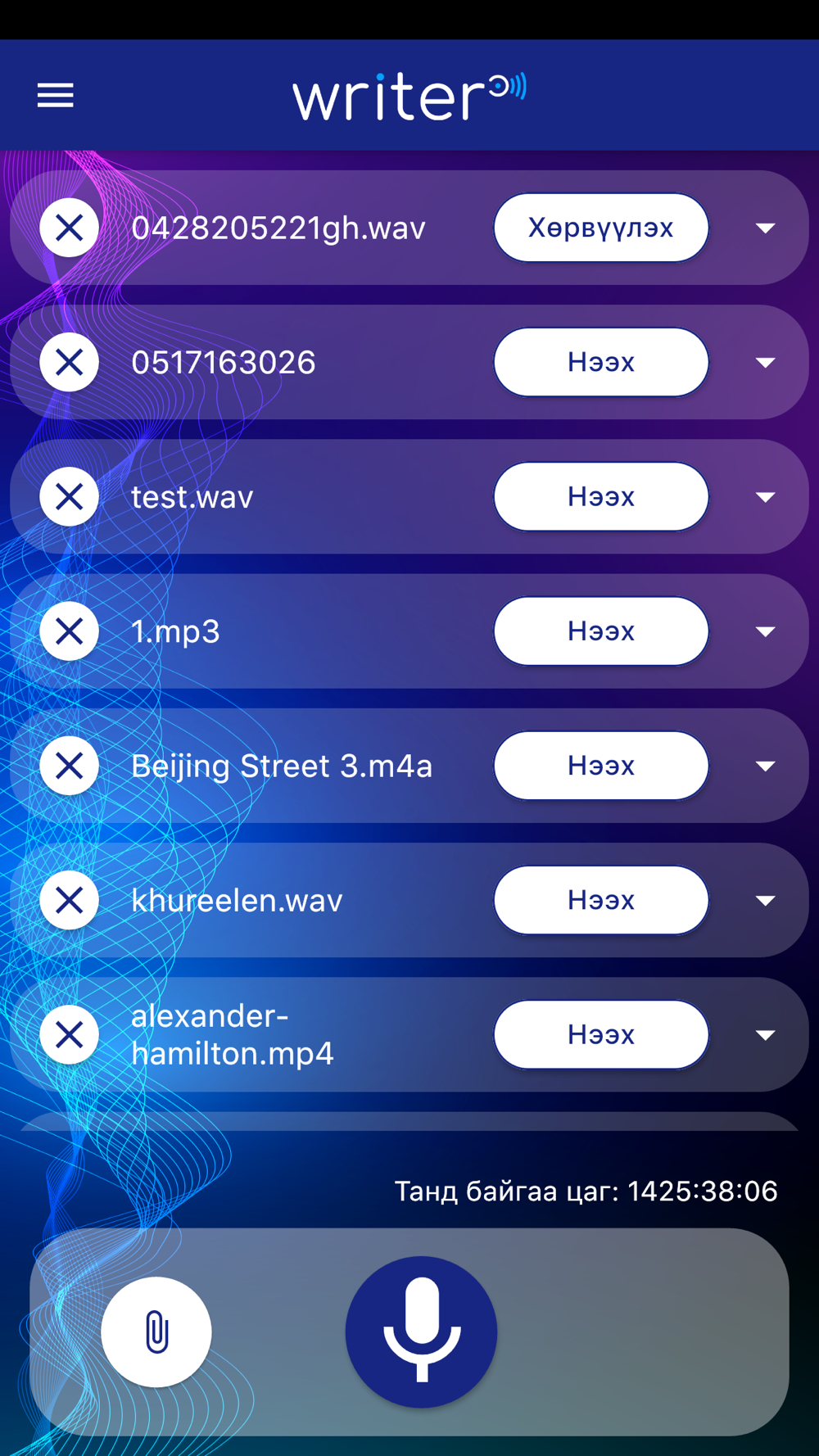Delete alexander-hamilton.mp4

(70, 1034)
